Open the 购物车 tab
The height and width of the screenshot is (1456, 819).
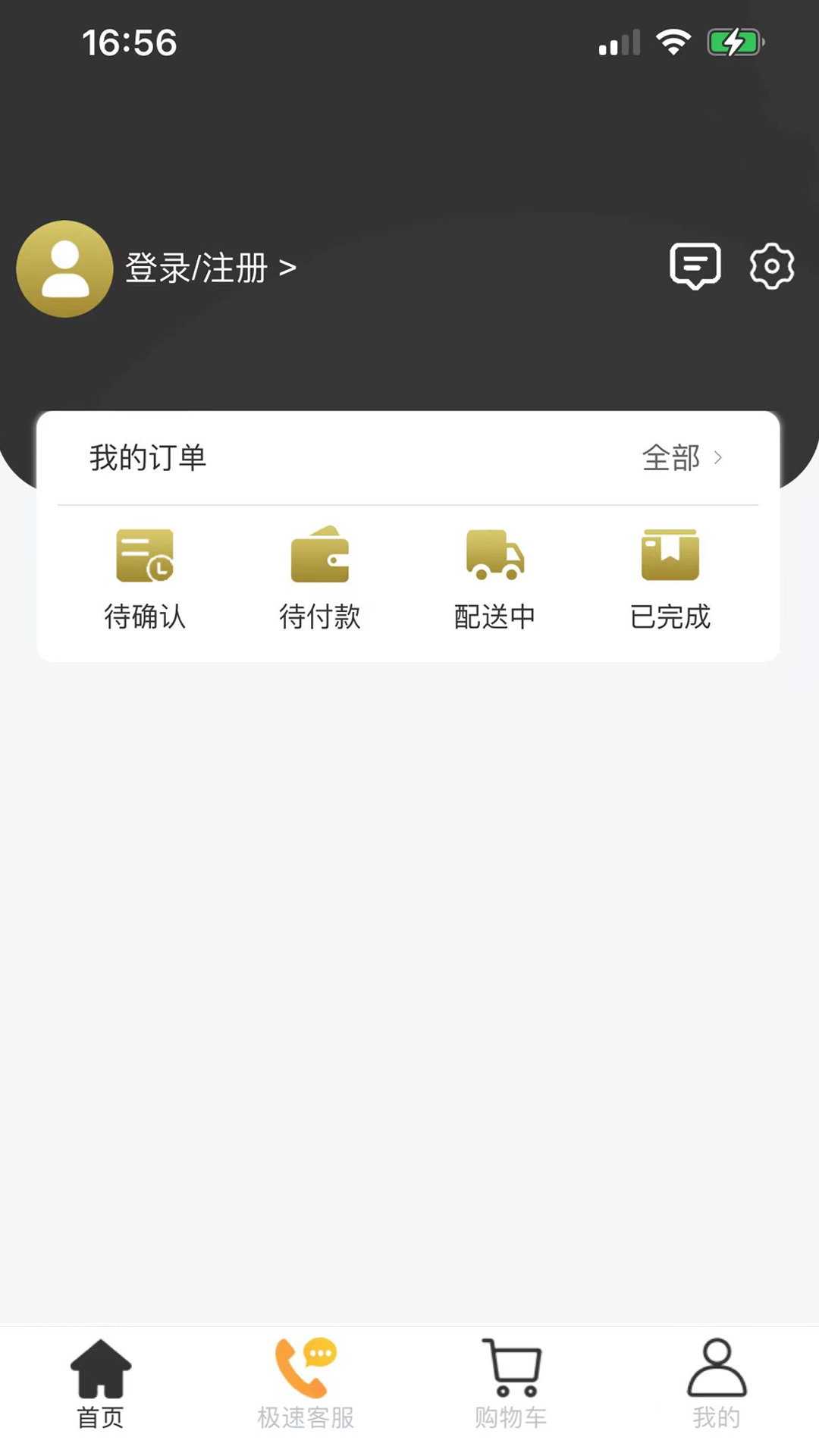pyautogui.click(x=511, y=1384)
